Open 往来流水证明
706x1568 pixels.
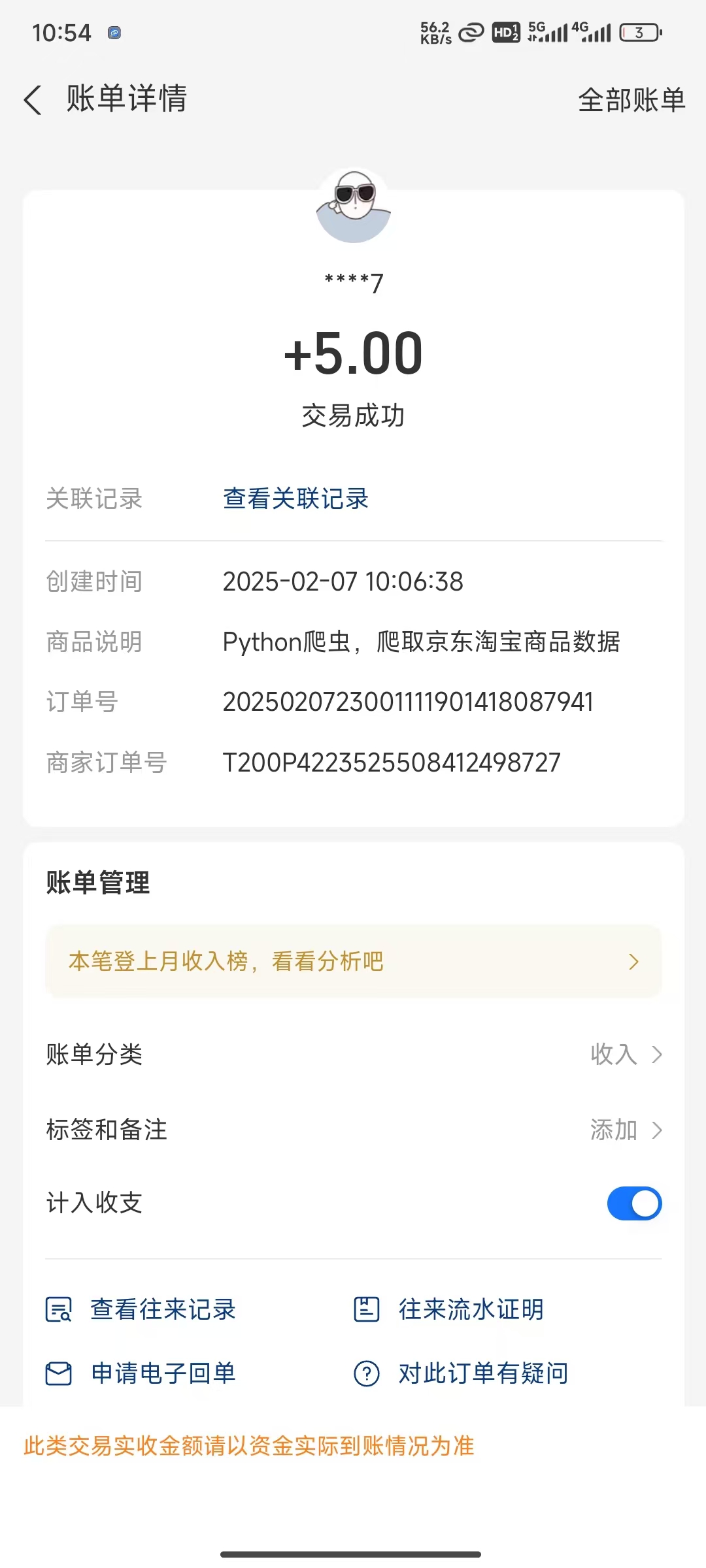pos(450,1309)
